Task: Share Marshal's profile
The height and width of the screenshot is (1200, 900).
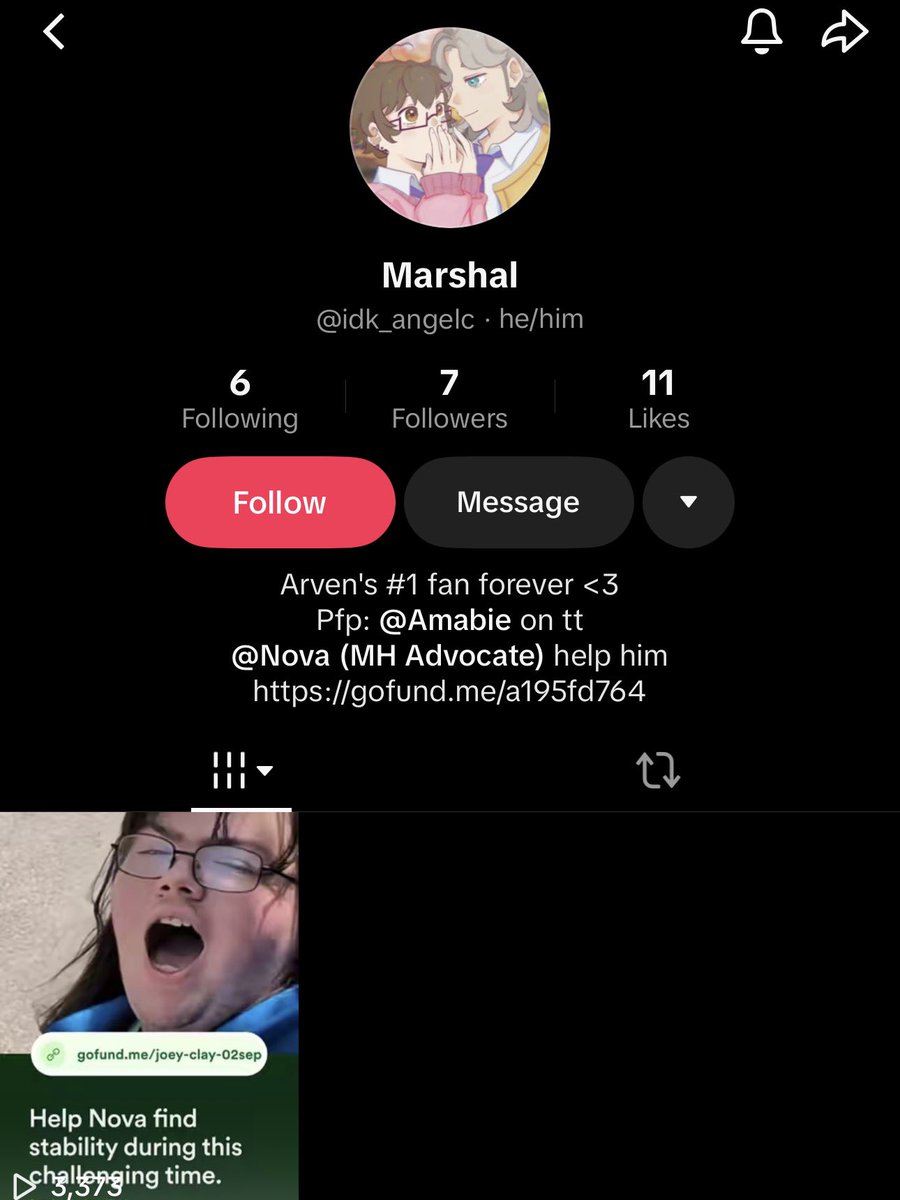Action: click(x=845, y=32)
